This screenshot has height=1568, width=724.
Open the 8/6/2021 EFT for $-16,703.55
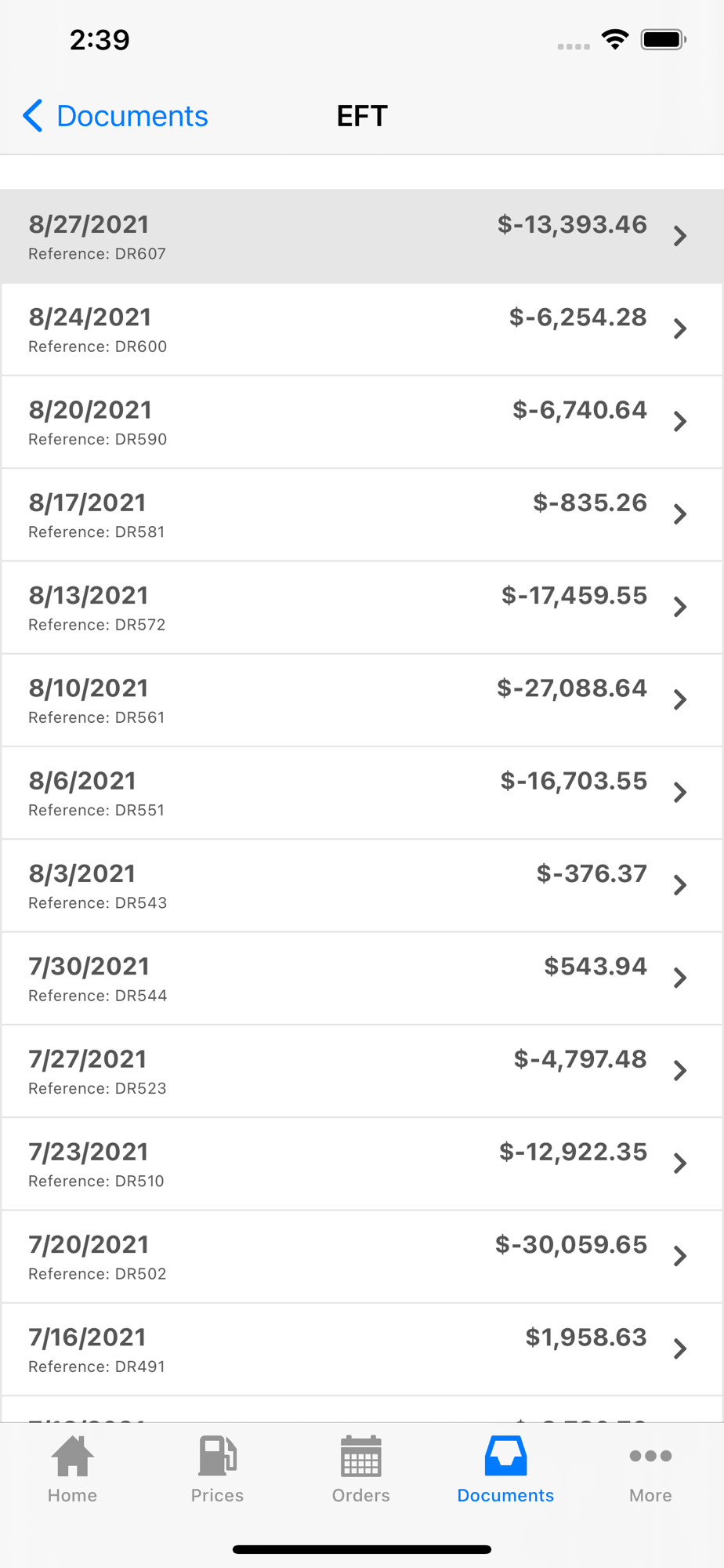pos(360,793)
